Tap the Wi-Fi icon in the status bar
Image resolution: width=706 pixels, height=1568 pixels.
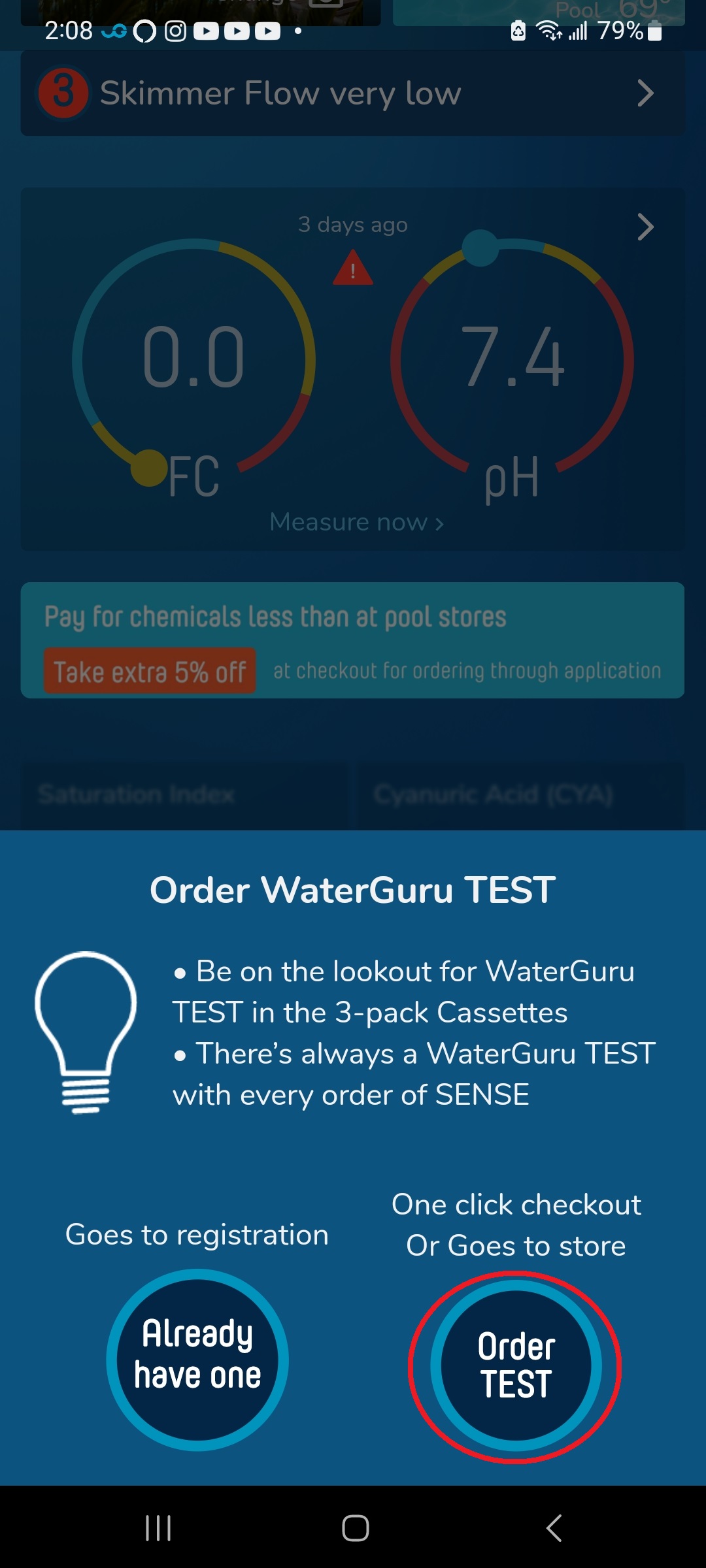pos(549,31)
